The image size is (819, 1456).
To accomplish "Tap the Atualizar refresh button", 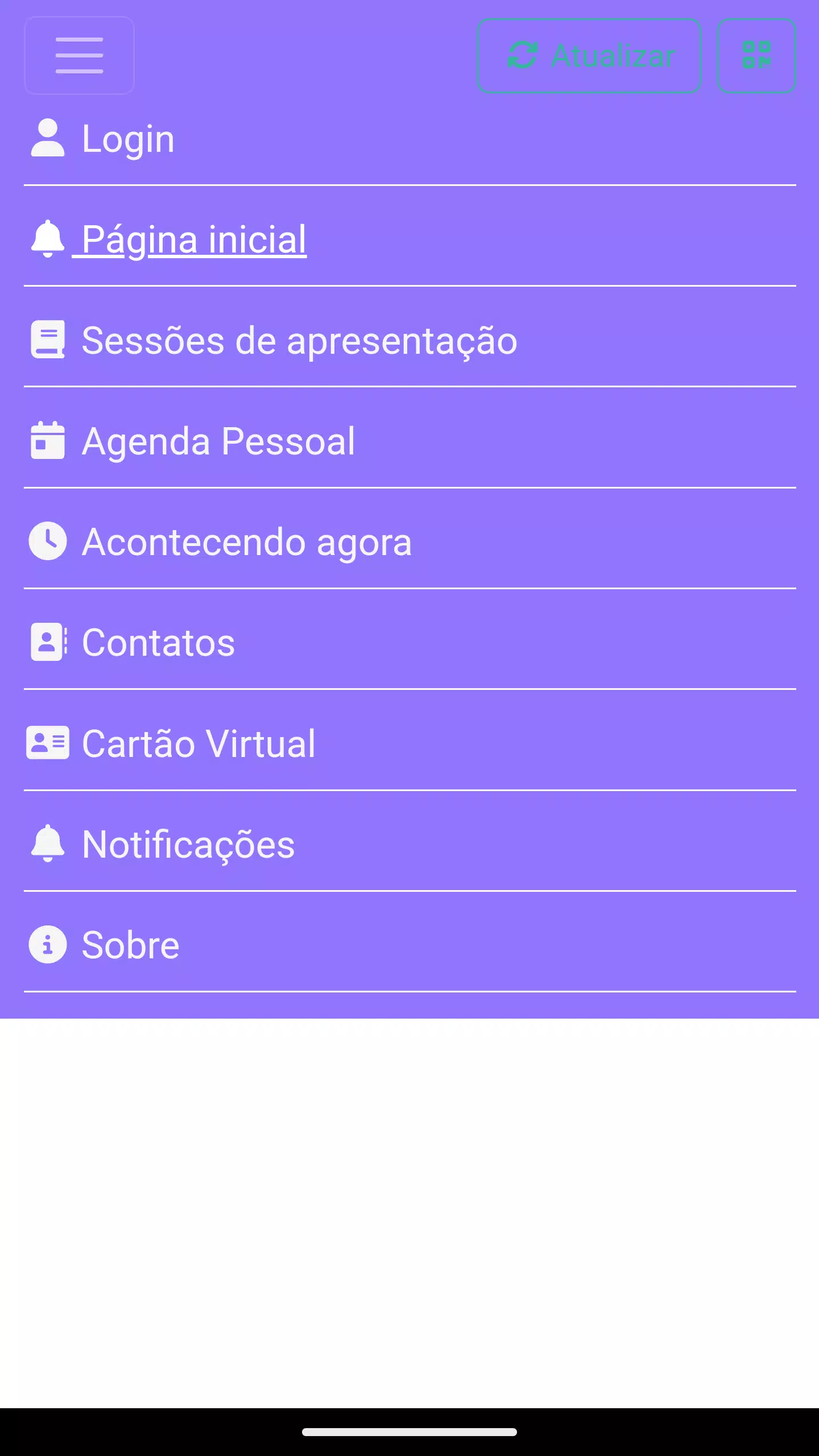I will coord(589,55).
